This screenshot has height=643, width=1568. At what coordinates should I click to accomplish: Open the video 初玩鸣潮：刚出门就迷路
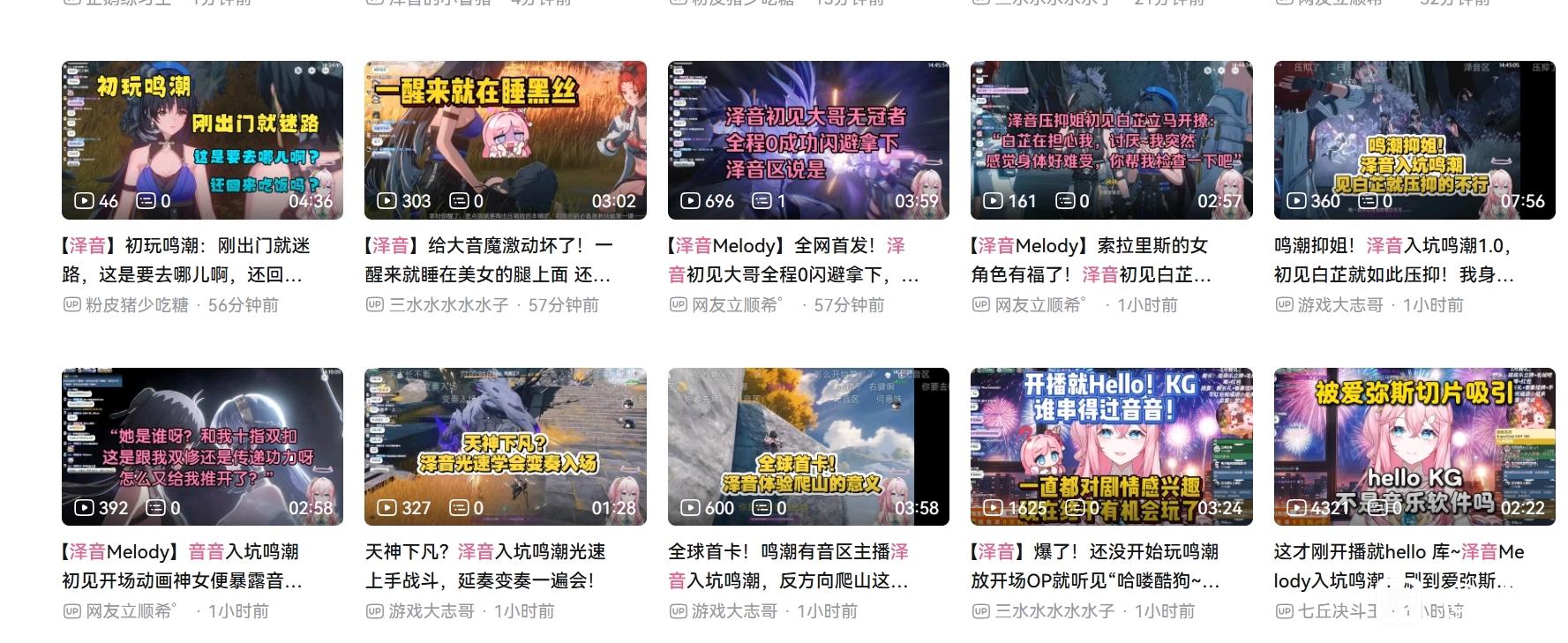pyautogui.click(x=202, y=140)
